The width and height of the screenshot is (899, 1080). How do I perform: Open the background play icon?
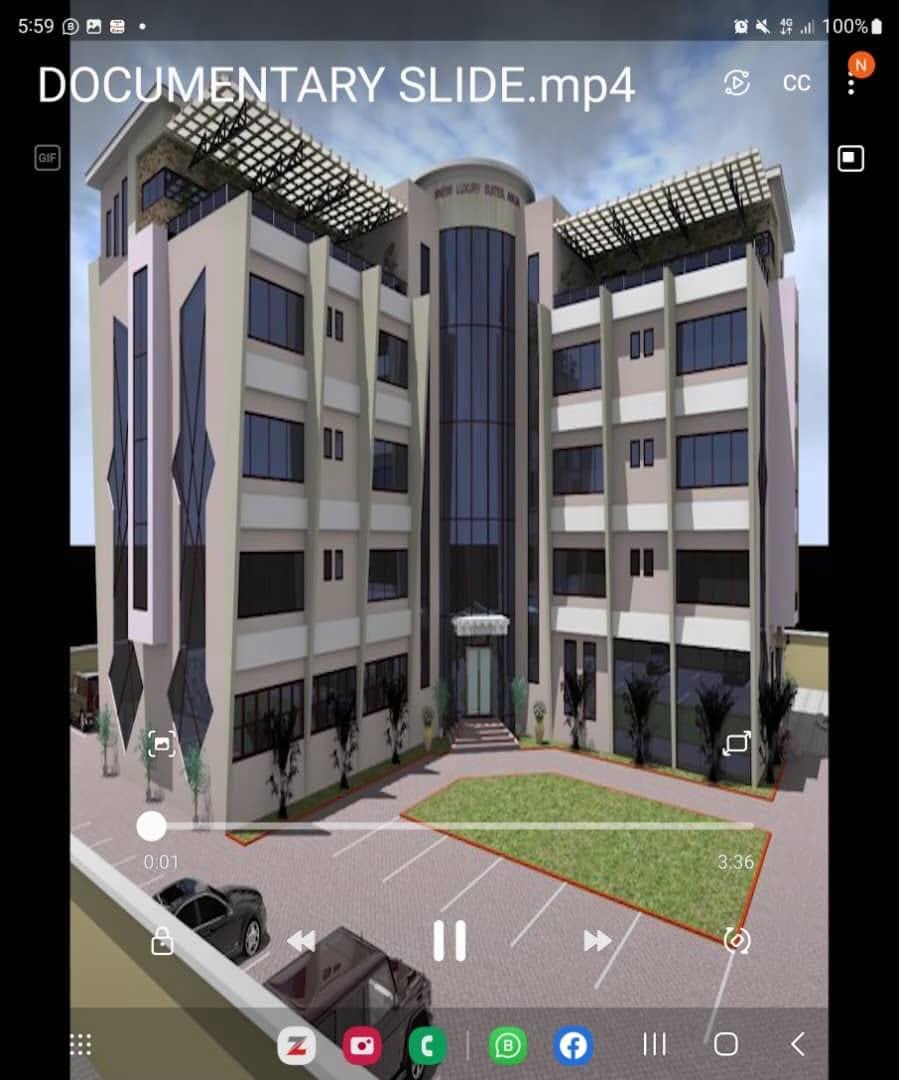coord(736,84)
